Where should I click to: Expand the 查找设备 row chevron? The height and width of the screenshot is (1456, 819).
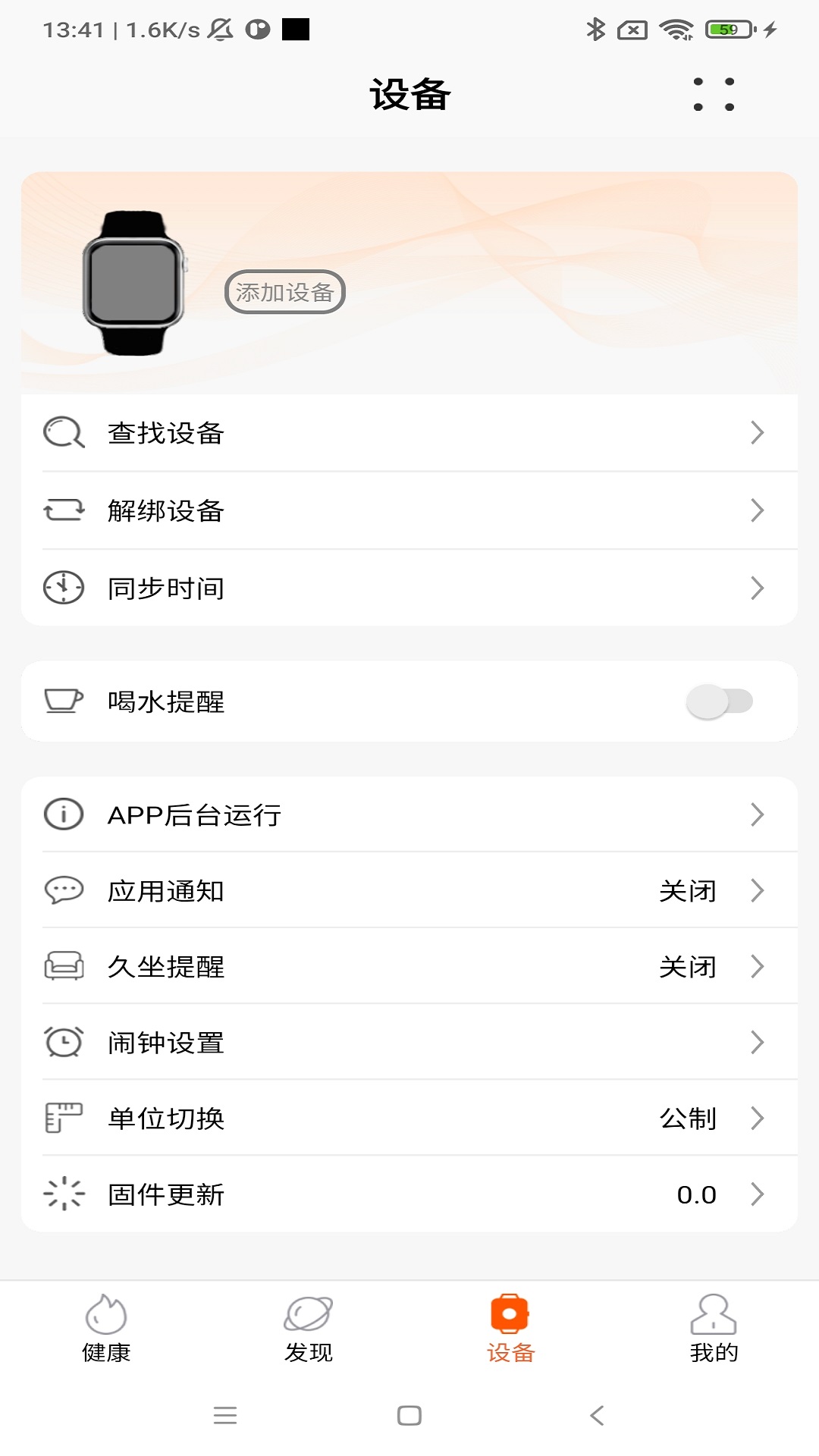[x=757, y=433]
